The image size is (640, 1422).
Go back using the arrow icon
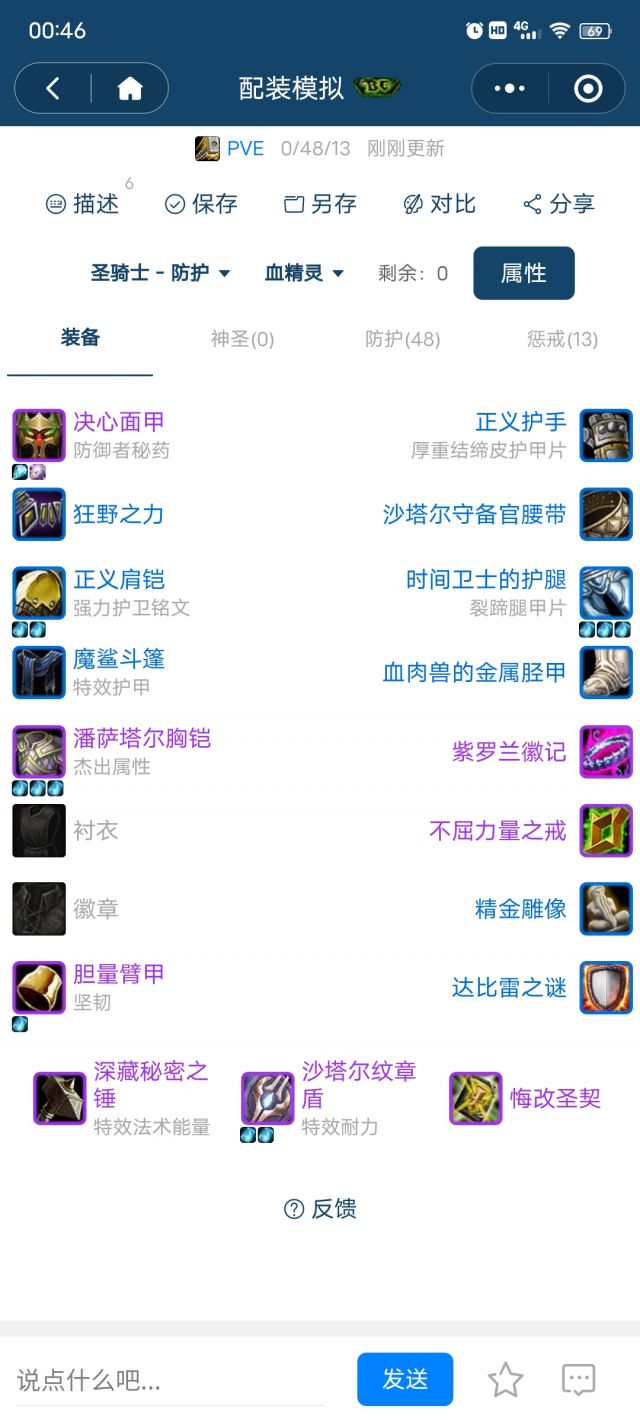coord(53,89)
